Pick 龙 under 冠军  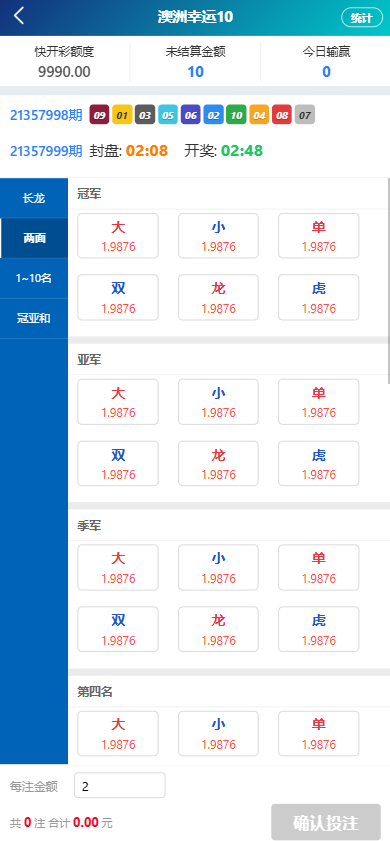click(218, 298)
